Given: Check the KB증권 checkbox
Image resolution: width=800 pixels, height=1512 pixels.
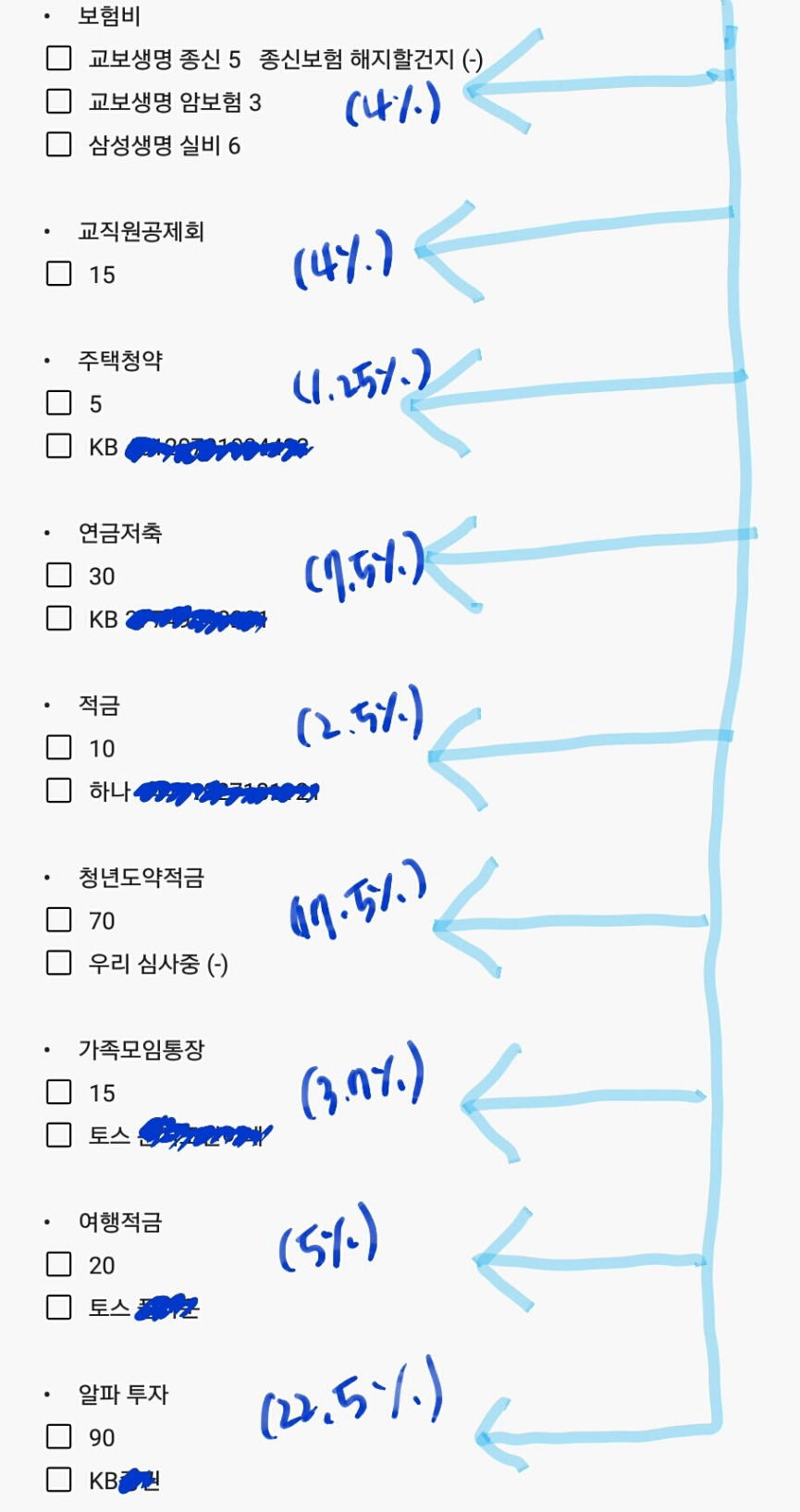Looking at the screenshot, I should 59,1480.
